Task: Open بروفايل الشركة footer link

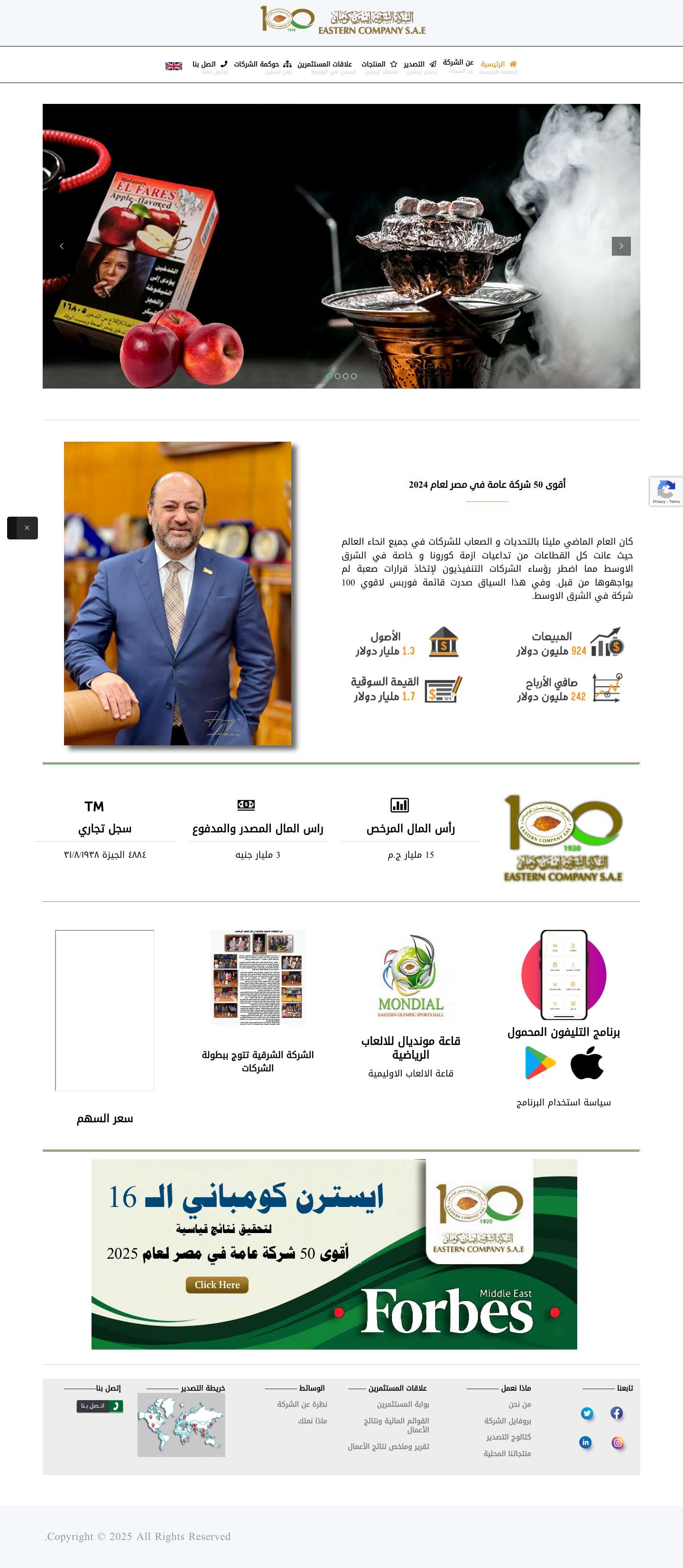Action: click(507, 1421)
